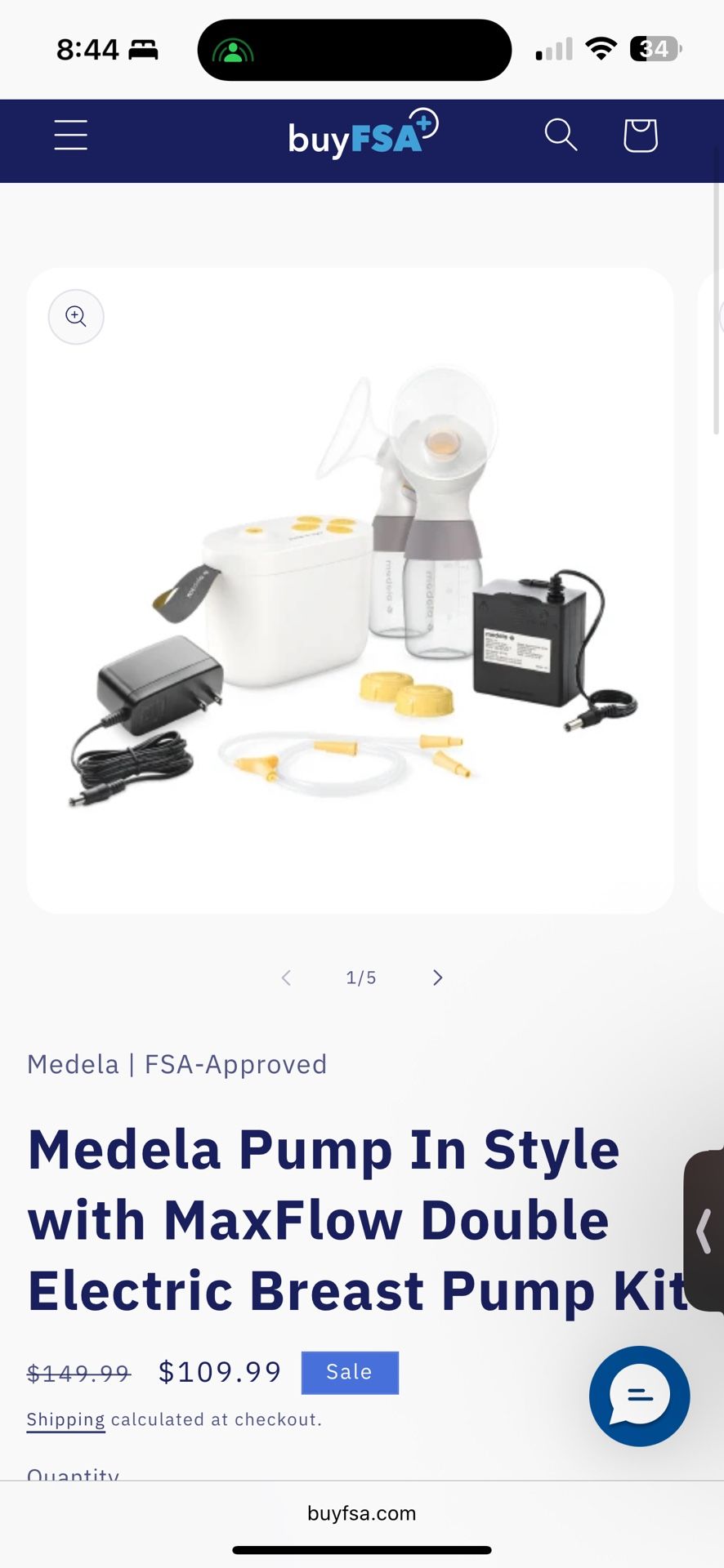
Task: Tap the Dynamic Island pill
Action: tap(354, 49)
